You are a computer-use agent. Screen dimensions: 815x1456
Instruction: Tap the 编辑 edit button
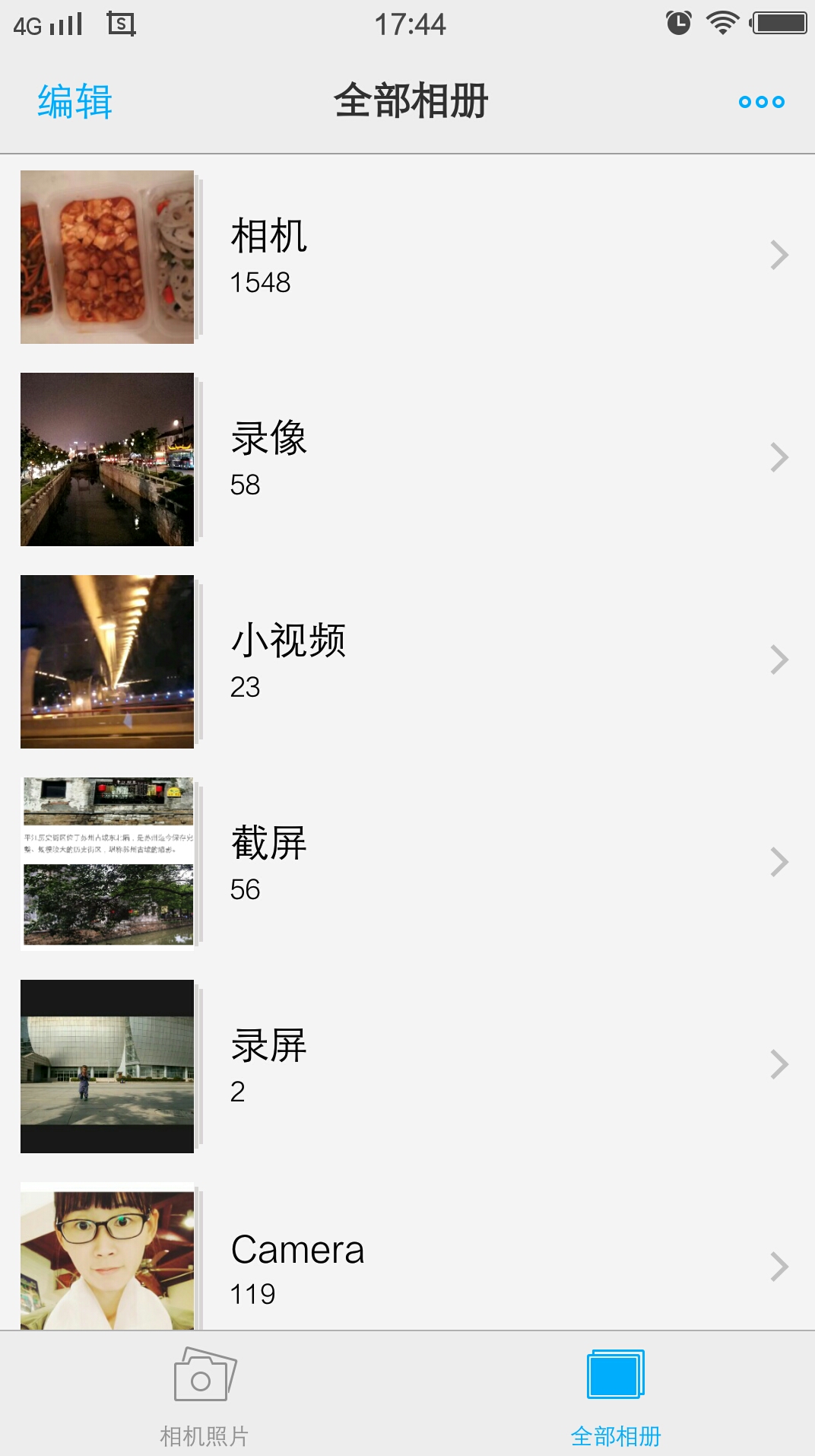[73, 100]
